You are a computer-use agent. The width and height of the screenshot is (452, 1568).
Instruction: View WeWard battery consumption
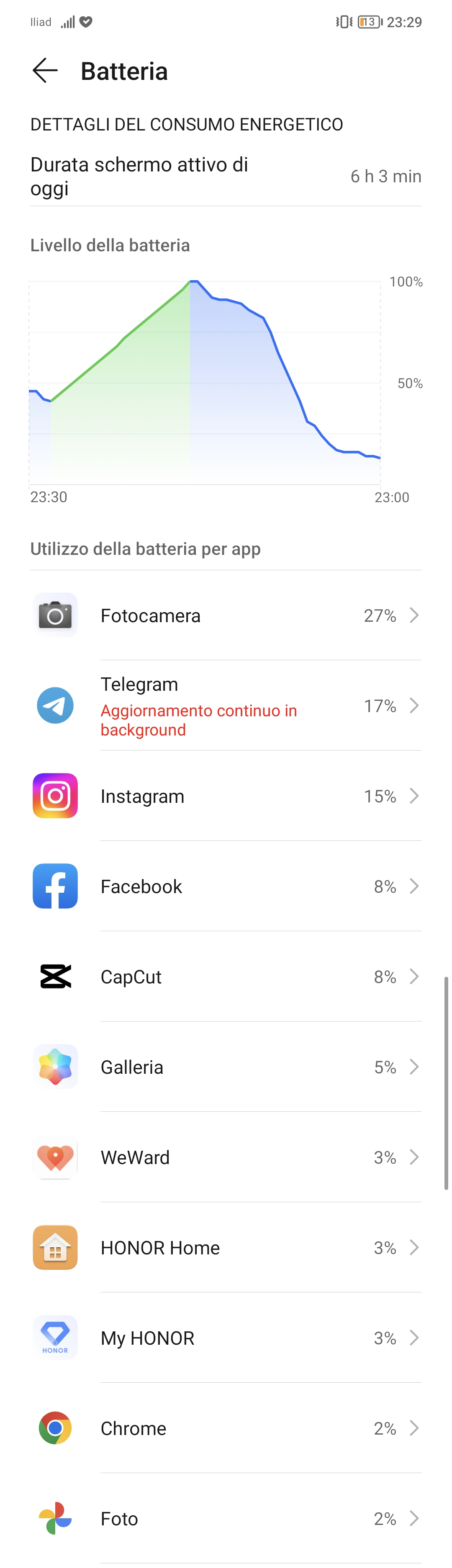coord(226,1157)
